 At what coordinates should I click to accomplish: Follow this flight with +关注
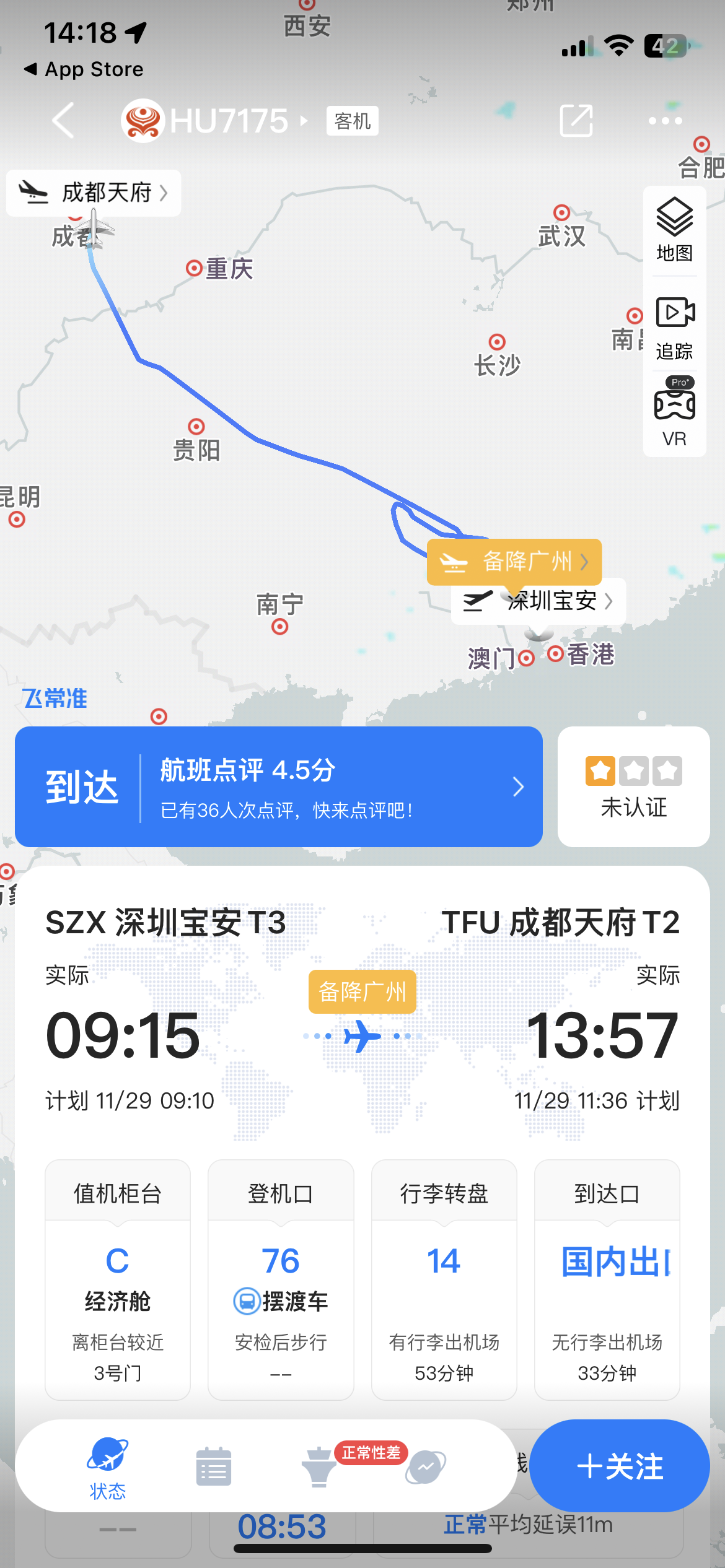620,1466
